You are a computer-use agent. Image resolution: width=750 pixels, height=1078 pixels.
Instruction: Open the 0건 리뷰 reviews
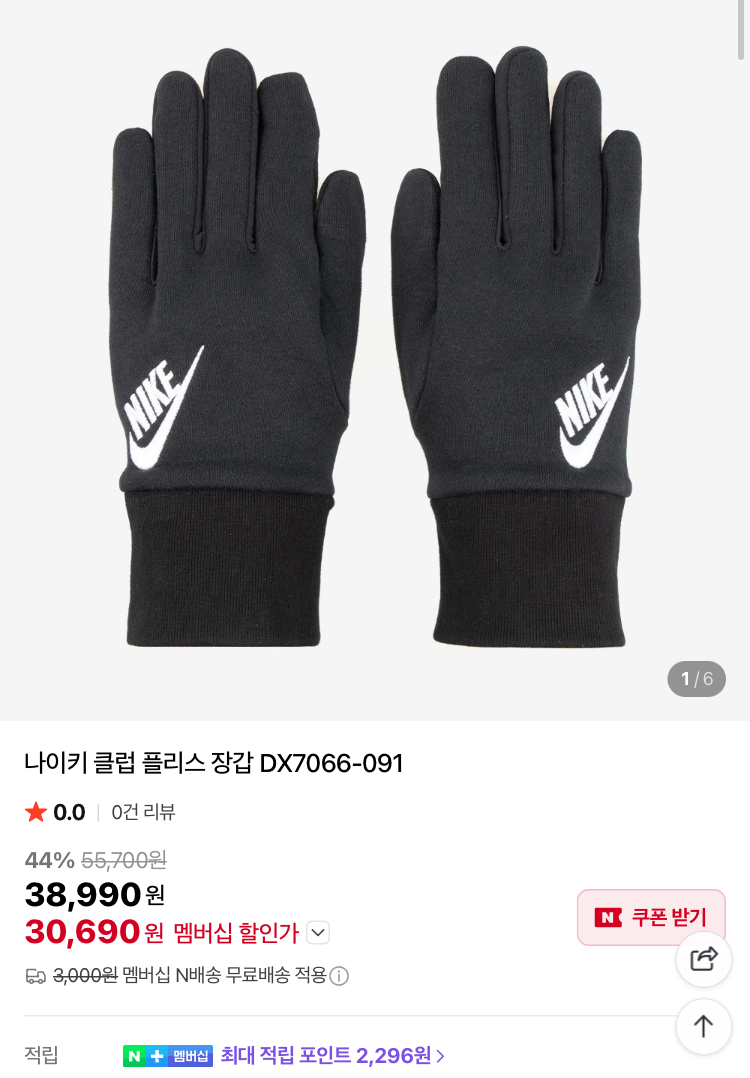[x=143, y=812]
